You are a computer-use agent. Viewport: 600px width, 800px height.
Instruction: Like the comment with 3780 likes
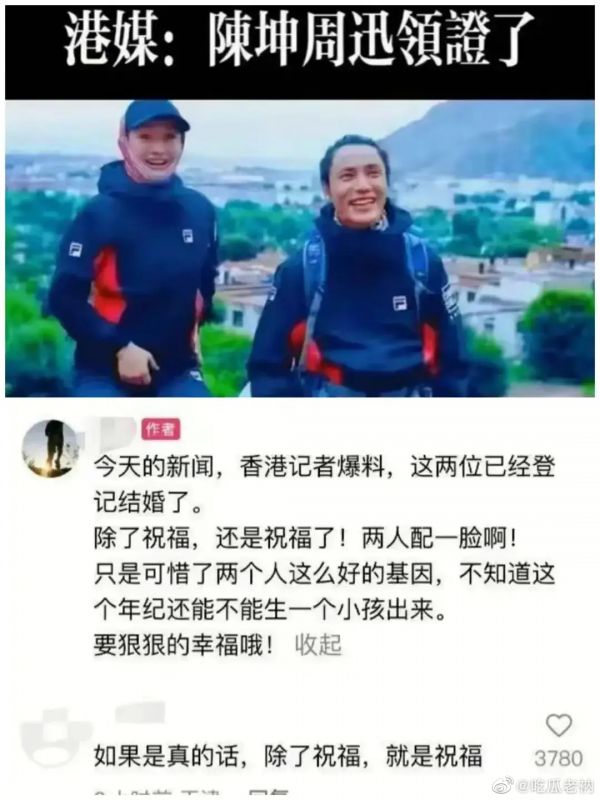559,726
